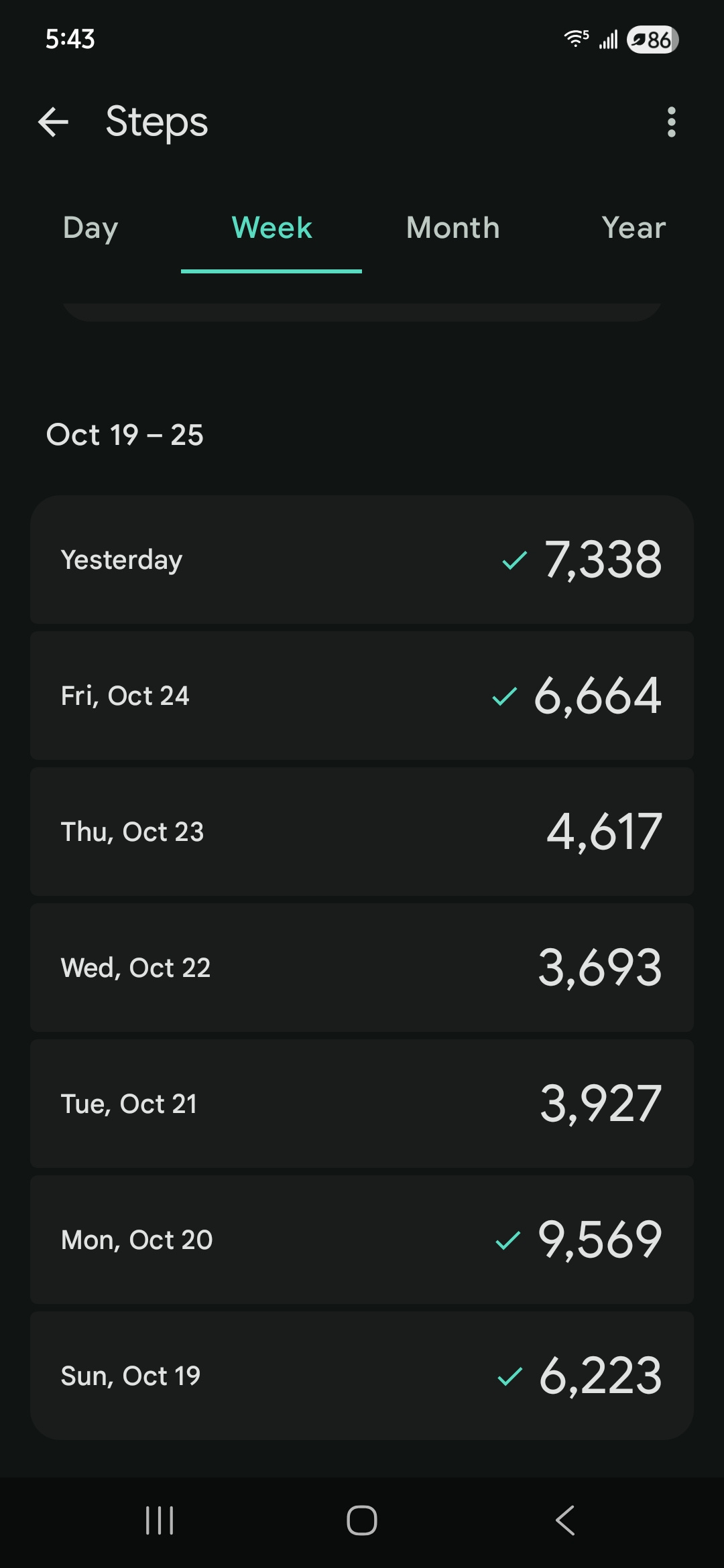Tap the Sun, Oct 19 row
The image size is (724, 1568).
point(362,1376)
